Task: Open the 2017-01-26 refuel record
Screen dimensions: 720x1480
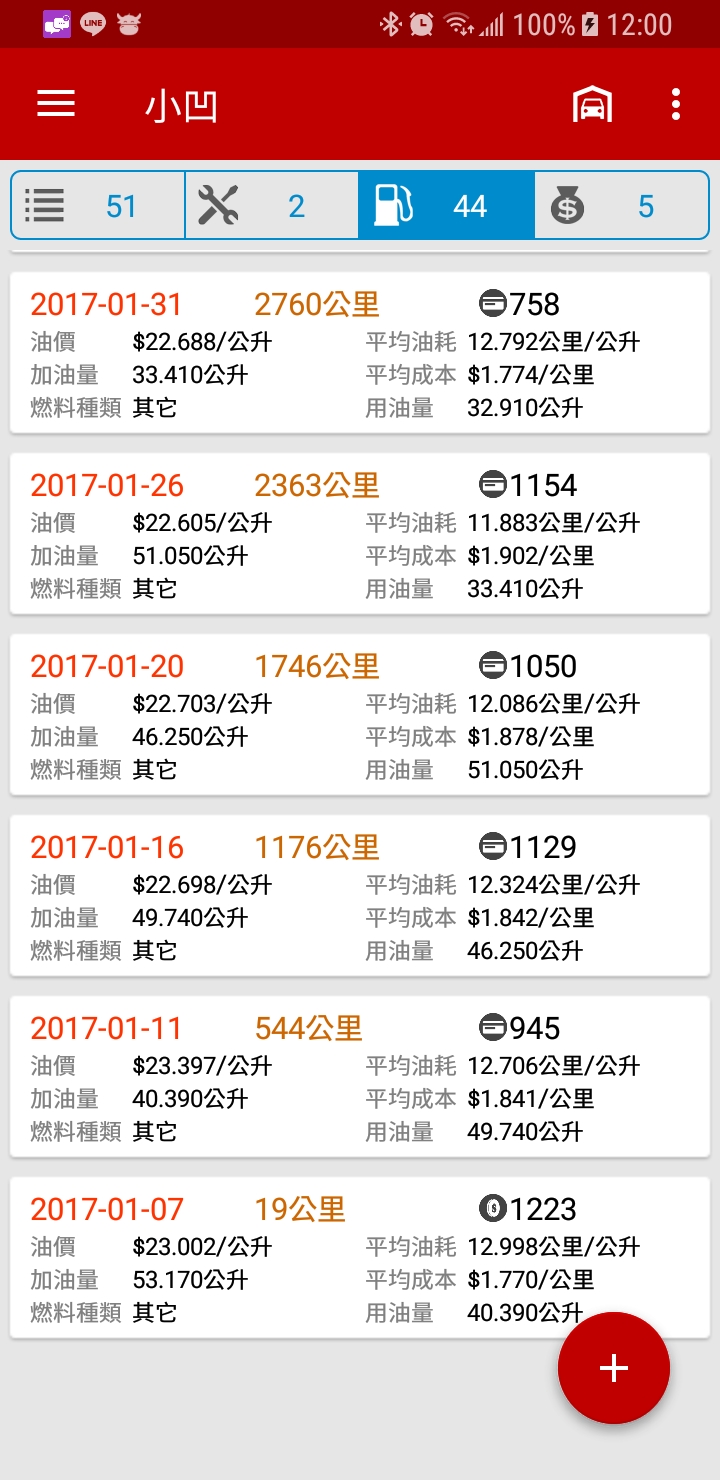Action: (x=360, y=534)
